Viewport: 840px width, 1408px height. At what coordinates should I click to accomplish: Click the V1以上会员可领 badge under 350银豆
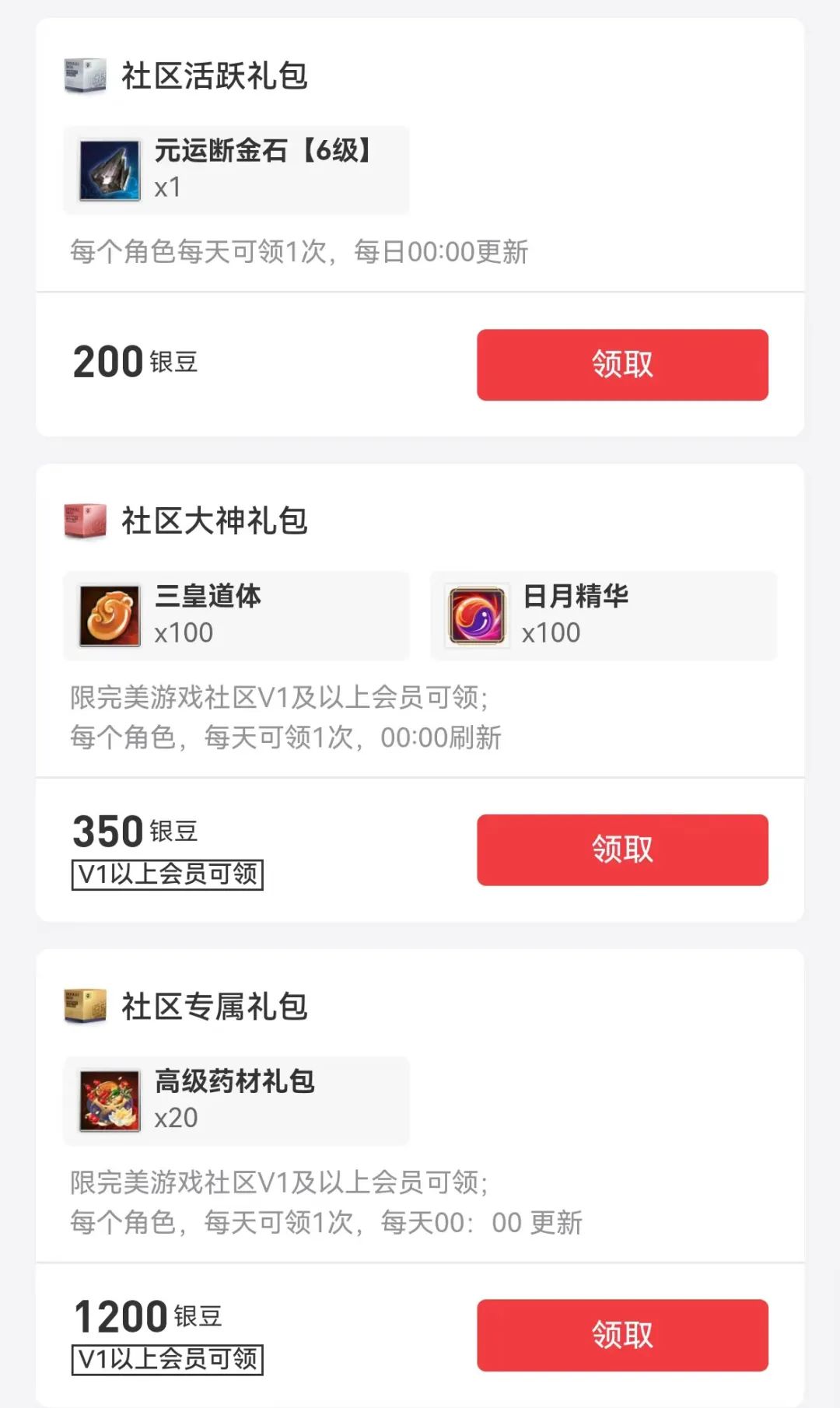click(167, 874)
